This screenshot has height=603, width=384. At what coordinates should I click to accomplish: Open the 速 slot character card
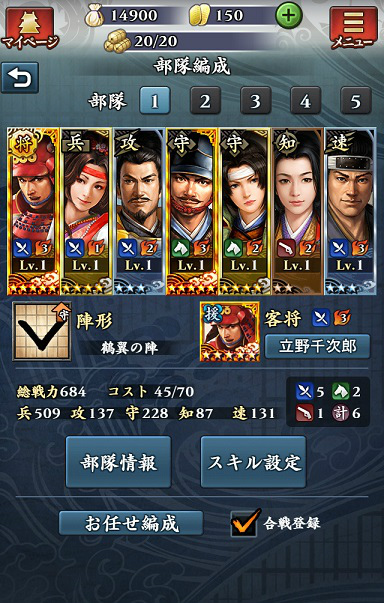click(350, 212)
